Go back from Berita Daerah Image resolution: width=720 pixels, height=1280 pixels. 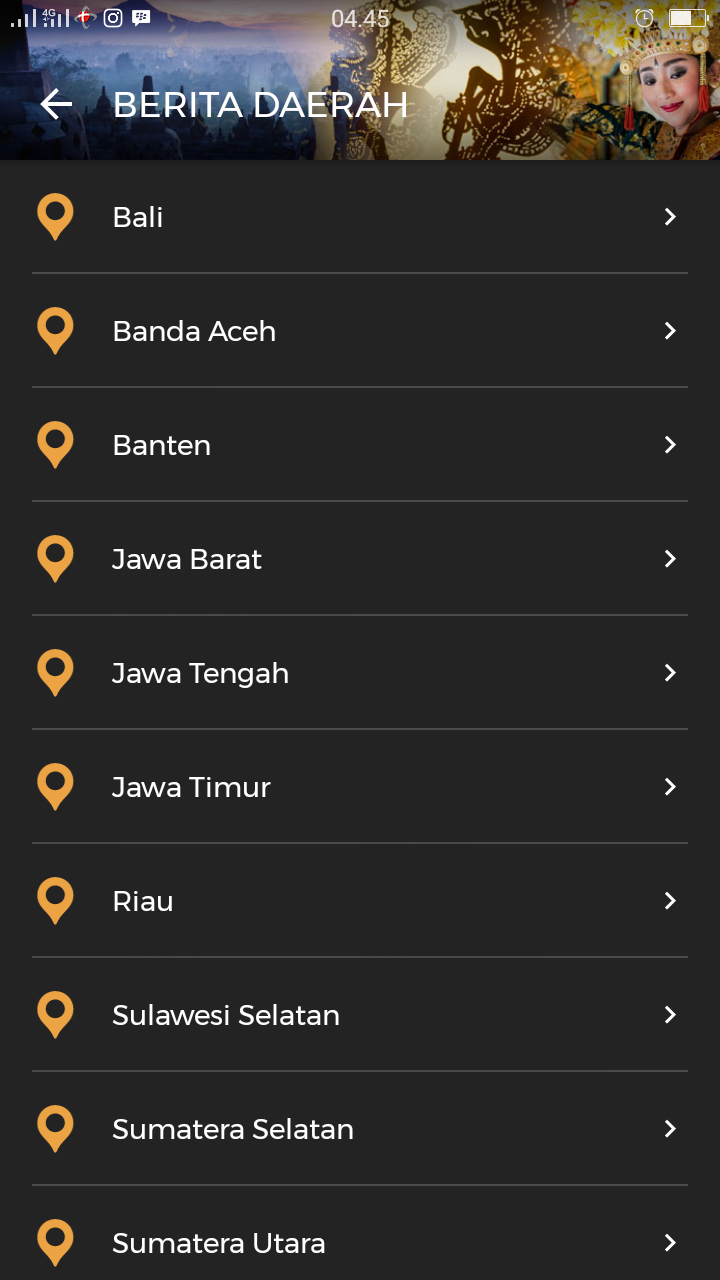tap(56, 105)
